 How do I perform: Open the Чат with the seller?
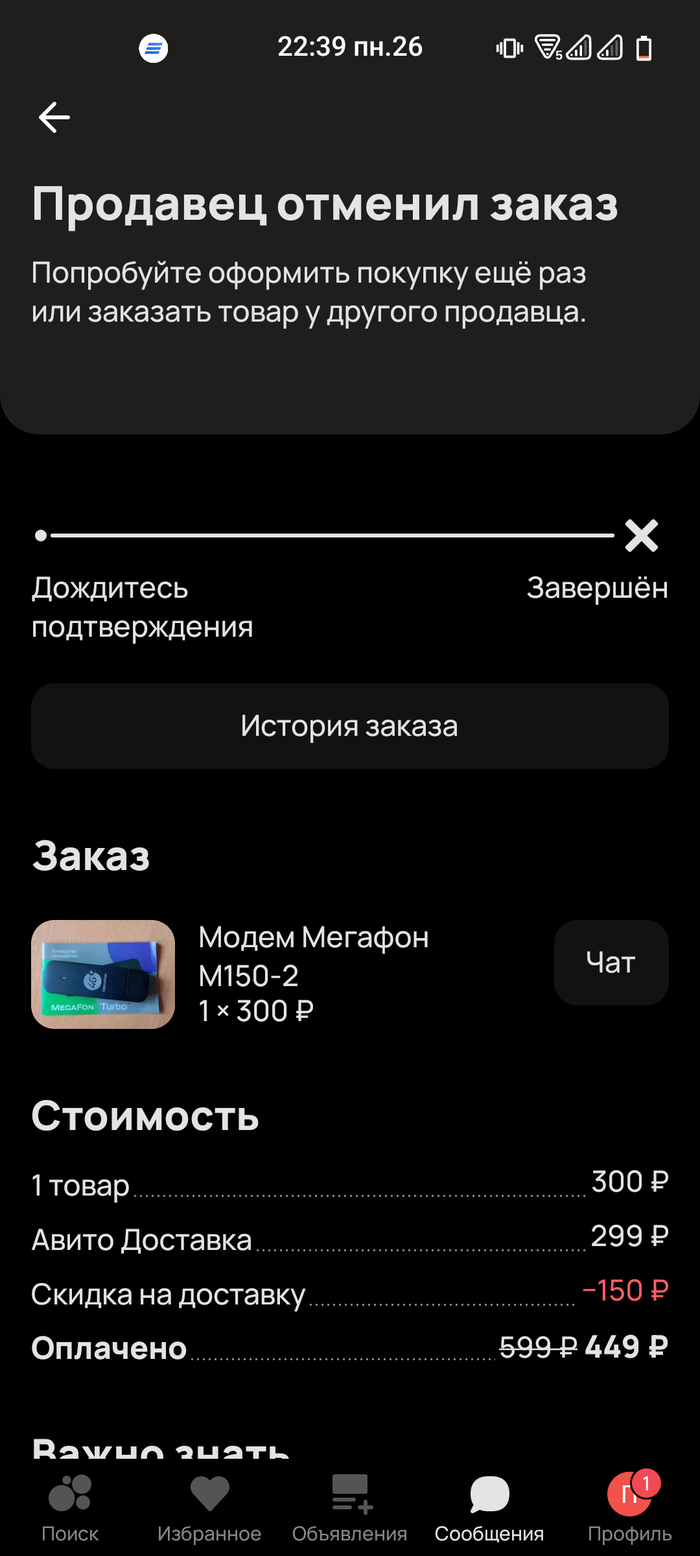[610, 962]
